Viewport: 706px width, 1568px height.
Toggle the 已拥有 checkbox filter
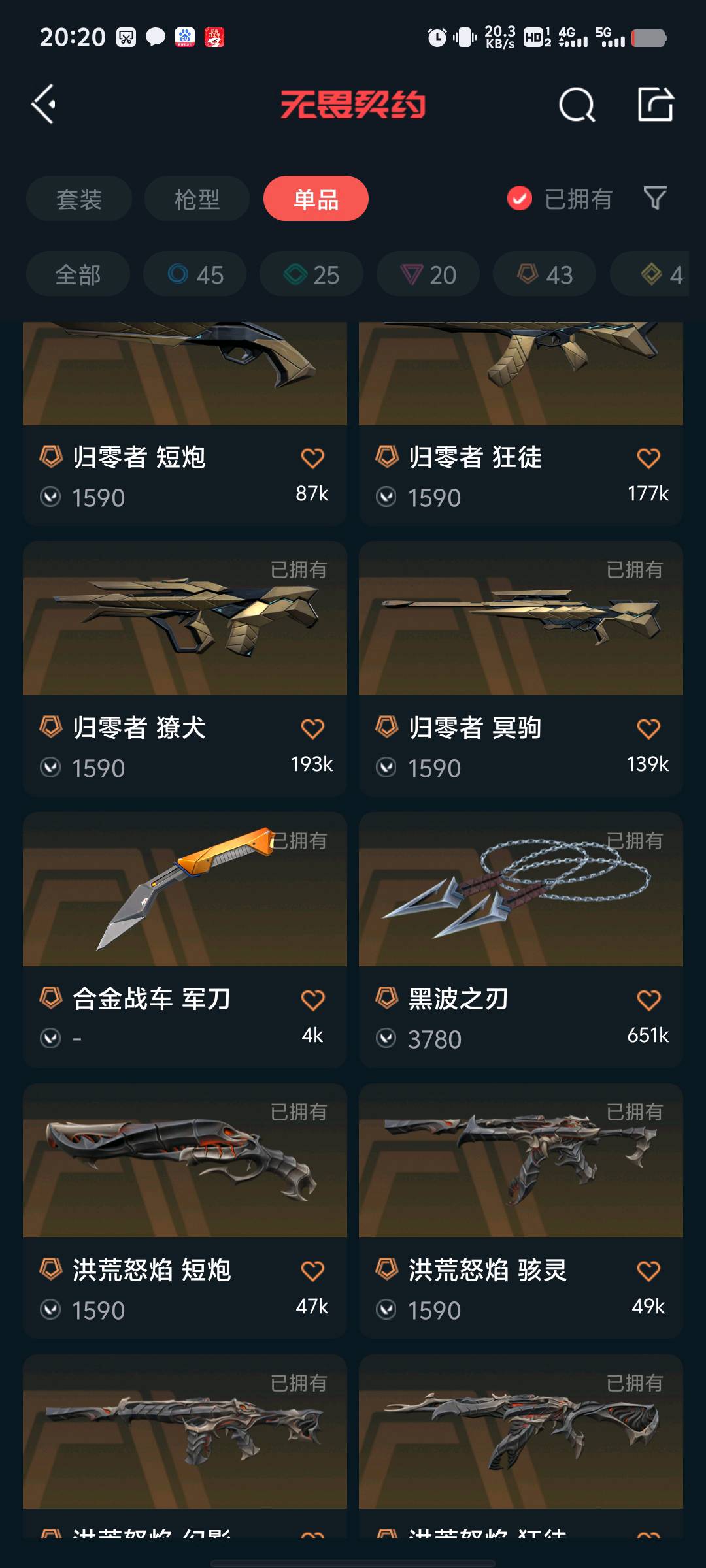pyautogui.click(x=520, y=199)
